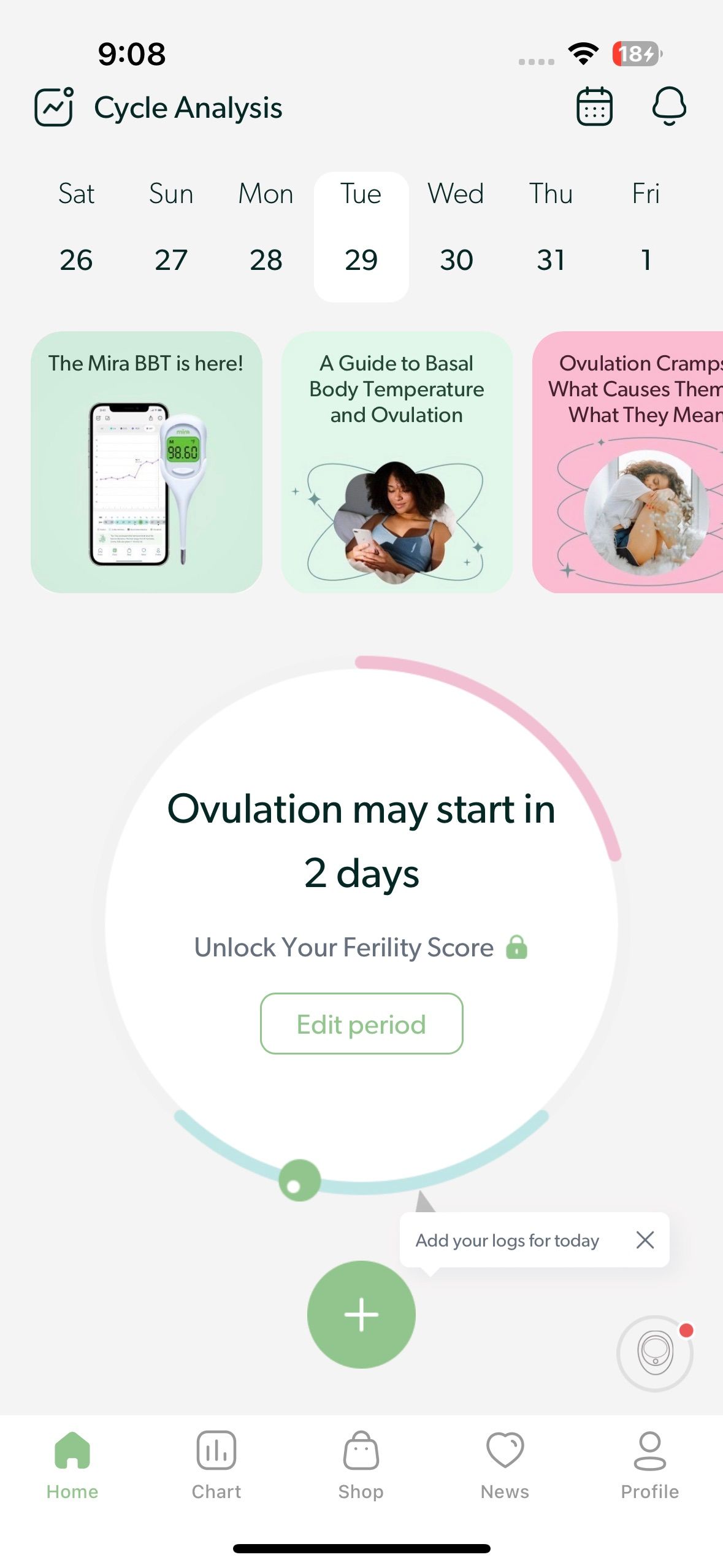
Task: Open 'The Mira BBT is here!' card
Action: (147, 462)
